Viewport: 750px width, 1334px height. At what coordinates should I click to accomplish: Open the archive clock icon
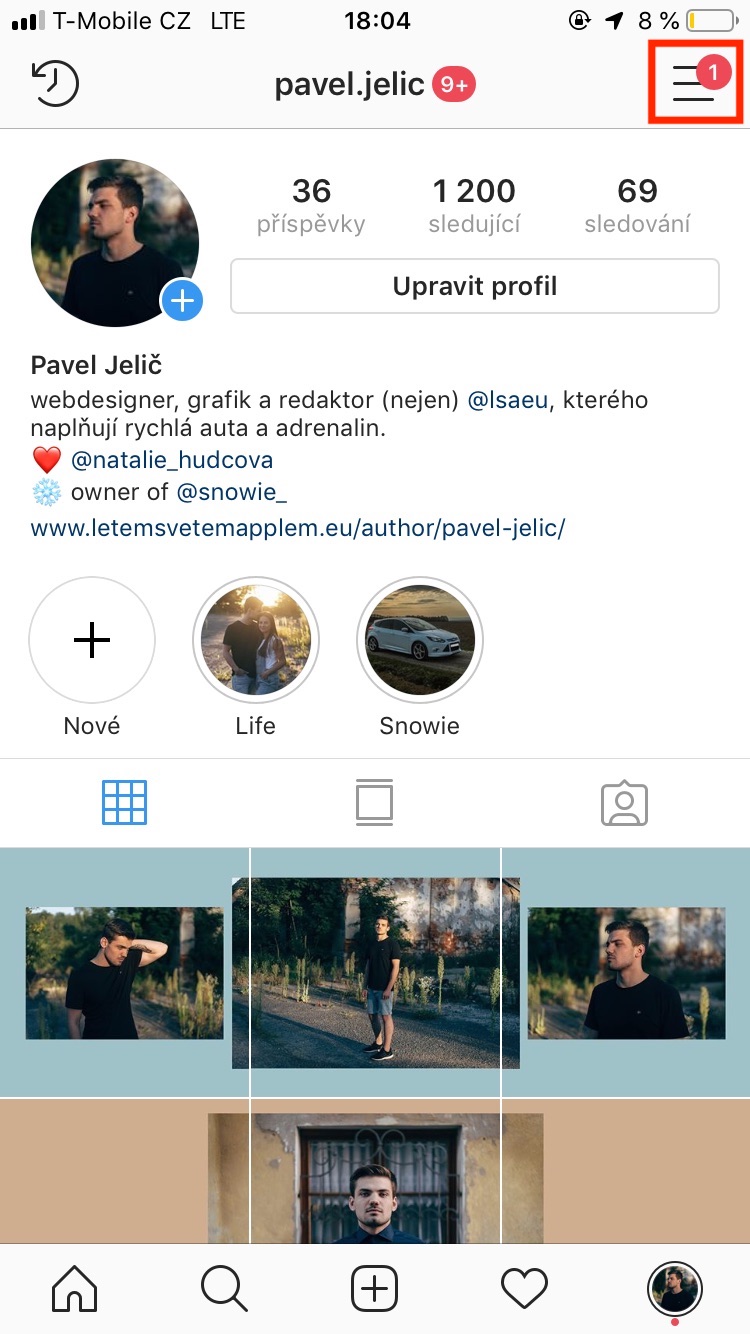point(55,84)
